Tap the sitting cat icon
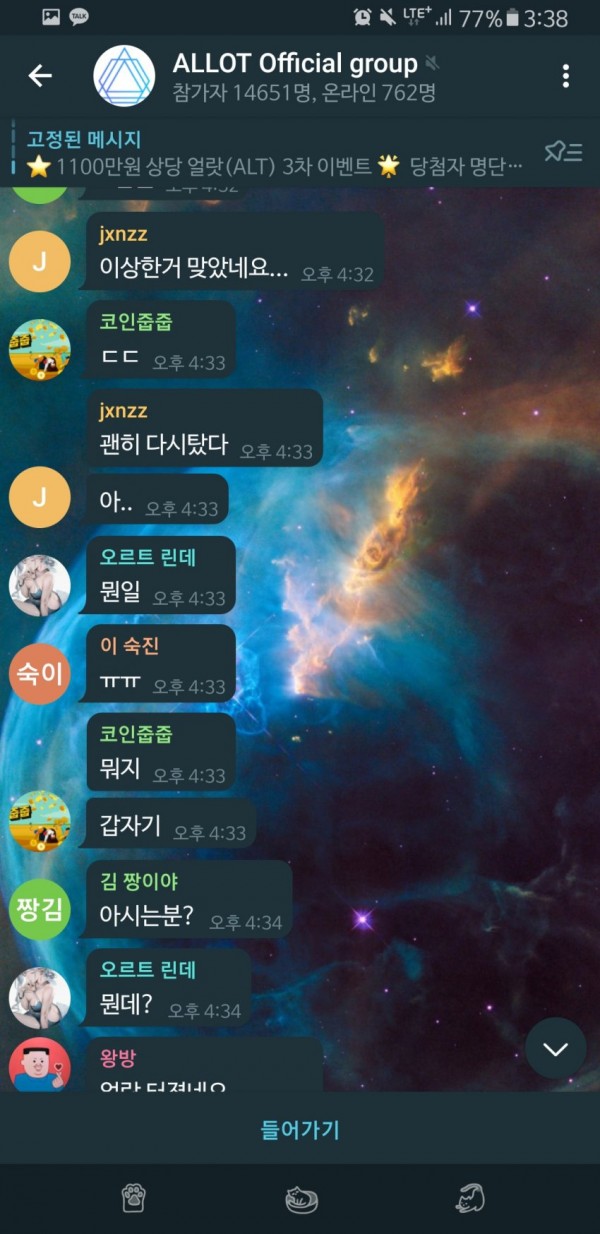This screenshot has height=1234, width=600. 470,1197
